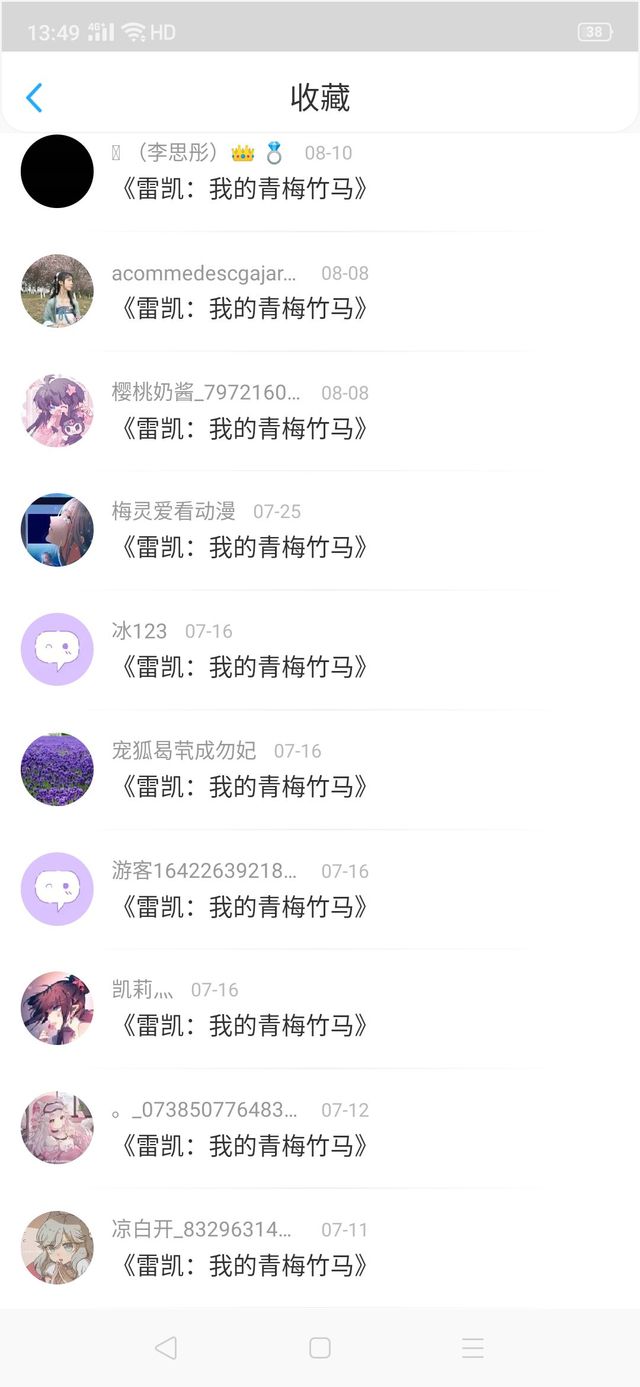Screen dimensions: 640x1387
Task: Open the entry from 凉白开_83296314
Action: pos(320,1248)
